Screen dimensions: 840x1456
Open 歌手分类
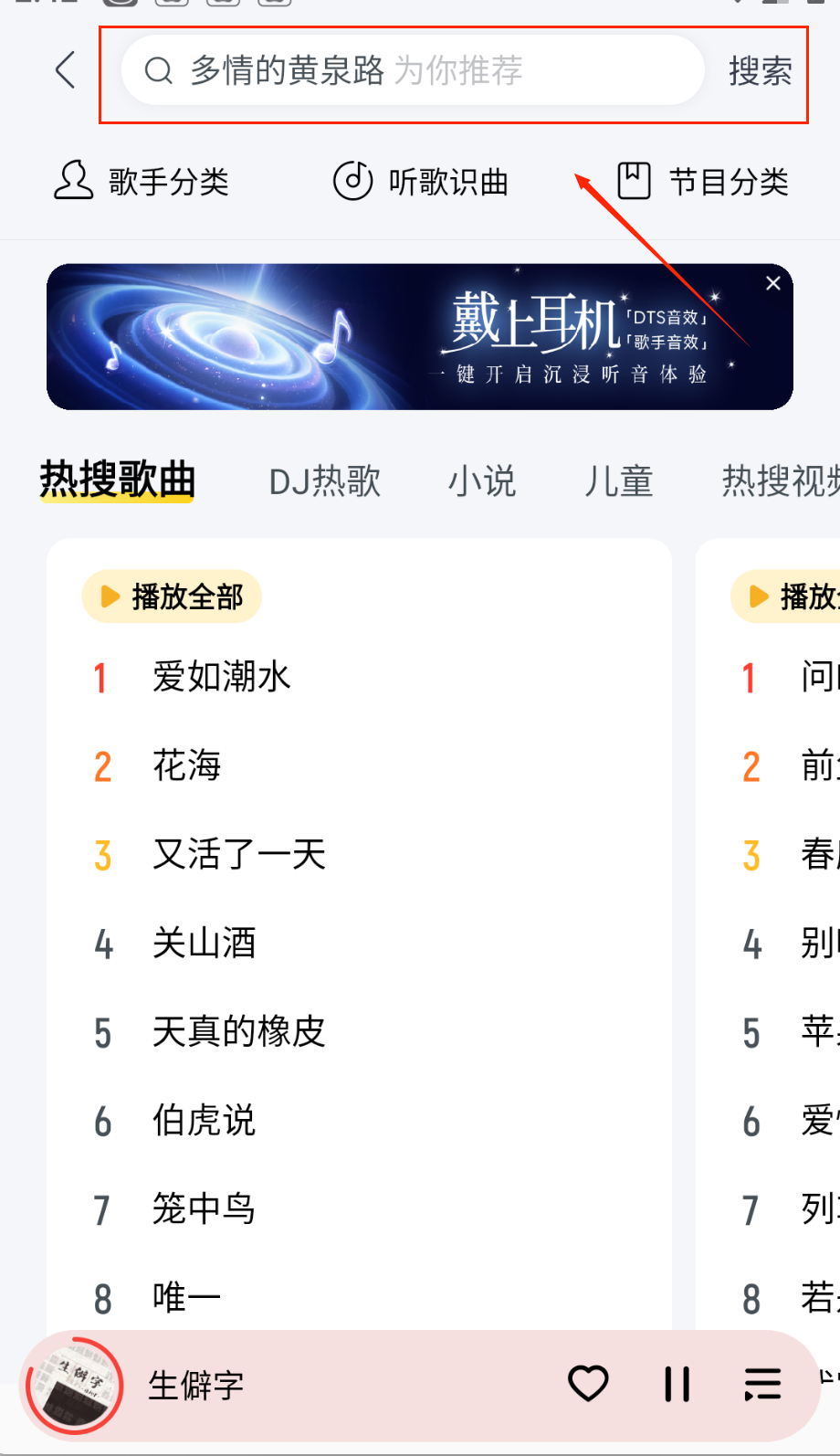coord(142,181)
